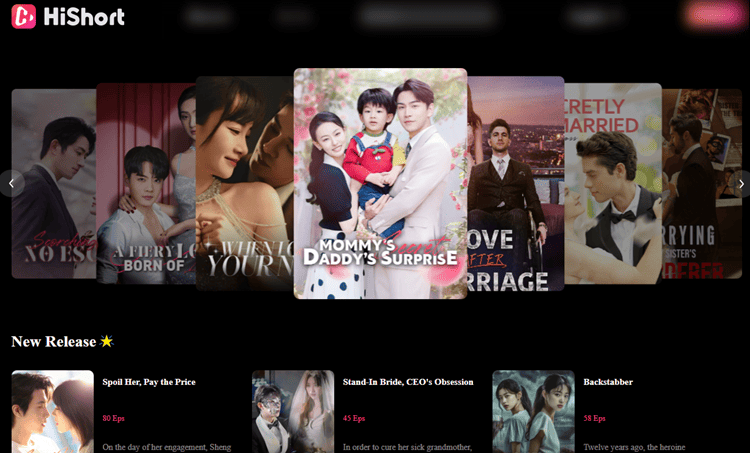Go to next carousel slide

740,183
